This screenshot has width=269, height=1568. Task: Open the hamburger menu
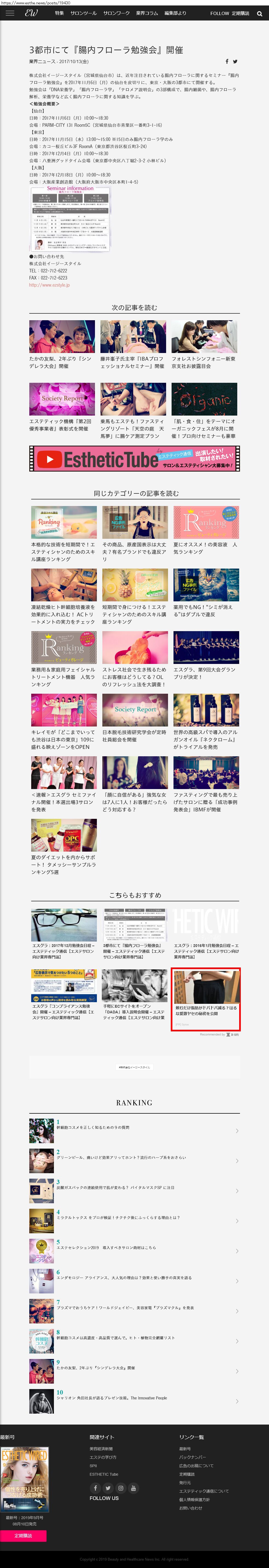tap(10, 13)
